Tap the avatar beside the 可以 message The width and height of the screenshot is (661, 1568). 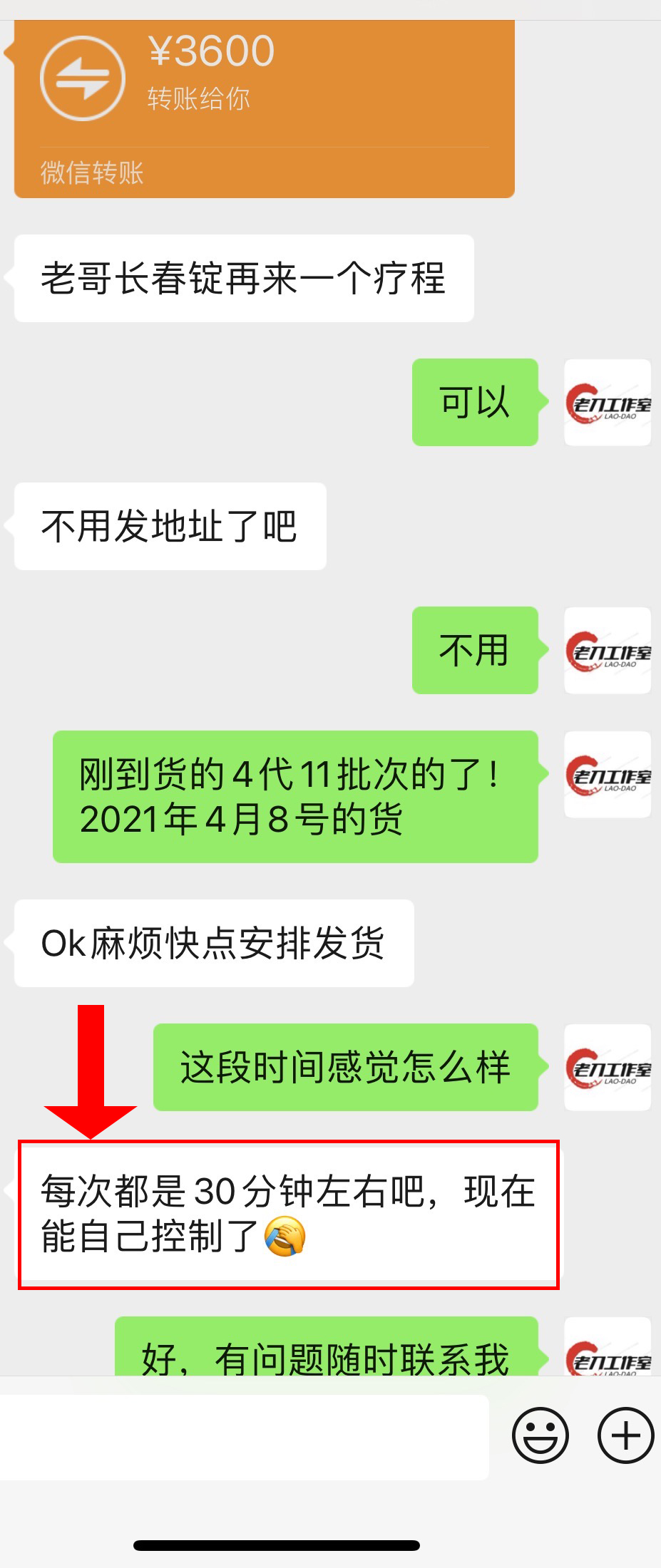[608, 403]
